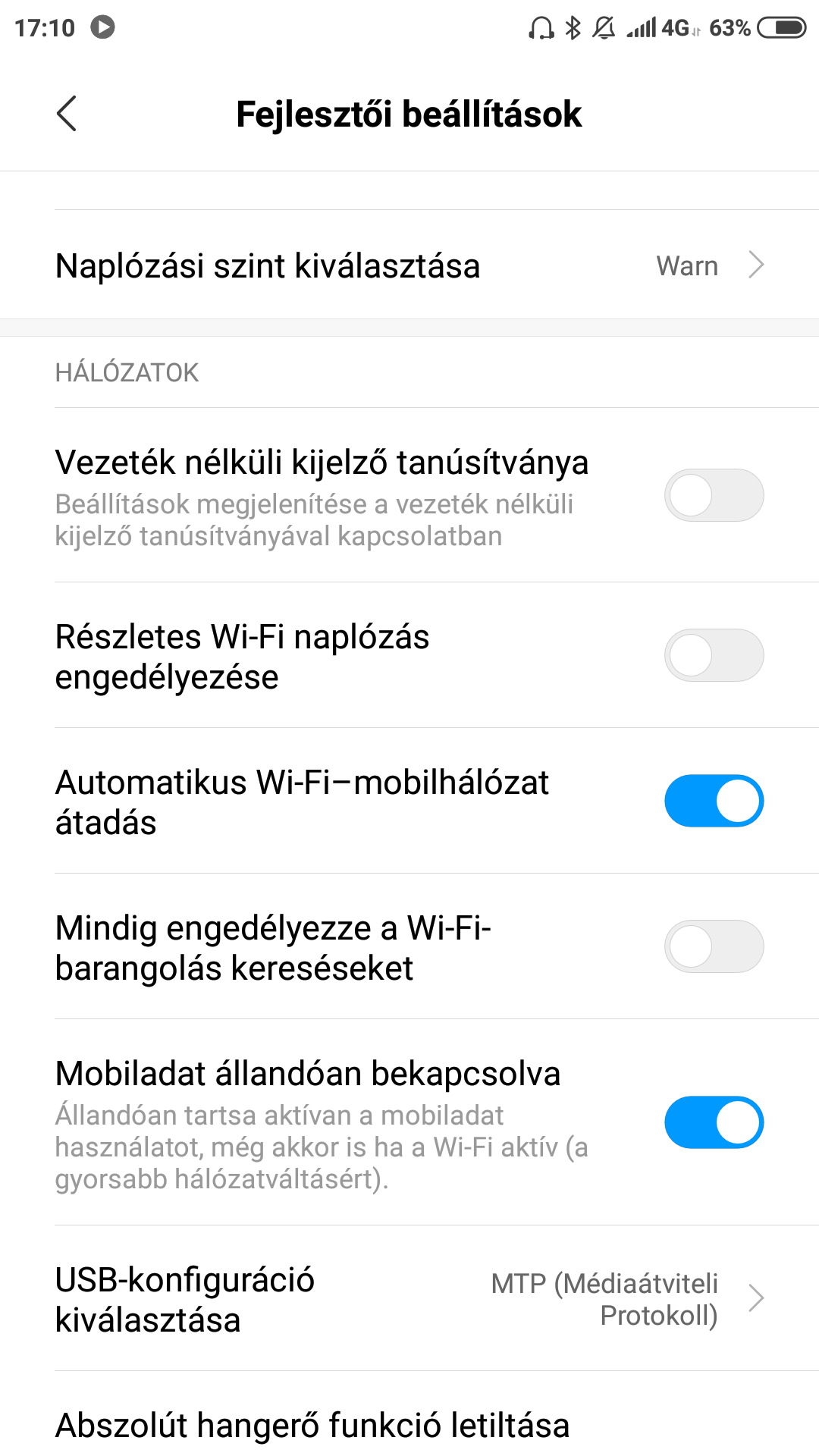Go back from Fejlesztői beállítások
819x1456 pixels.
(x=67, y=114)
